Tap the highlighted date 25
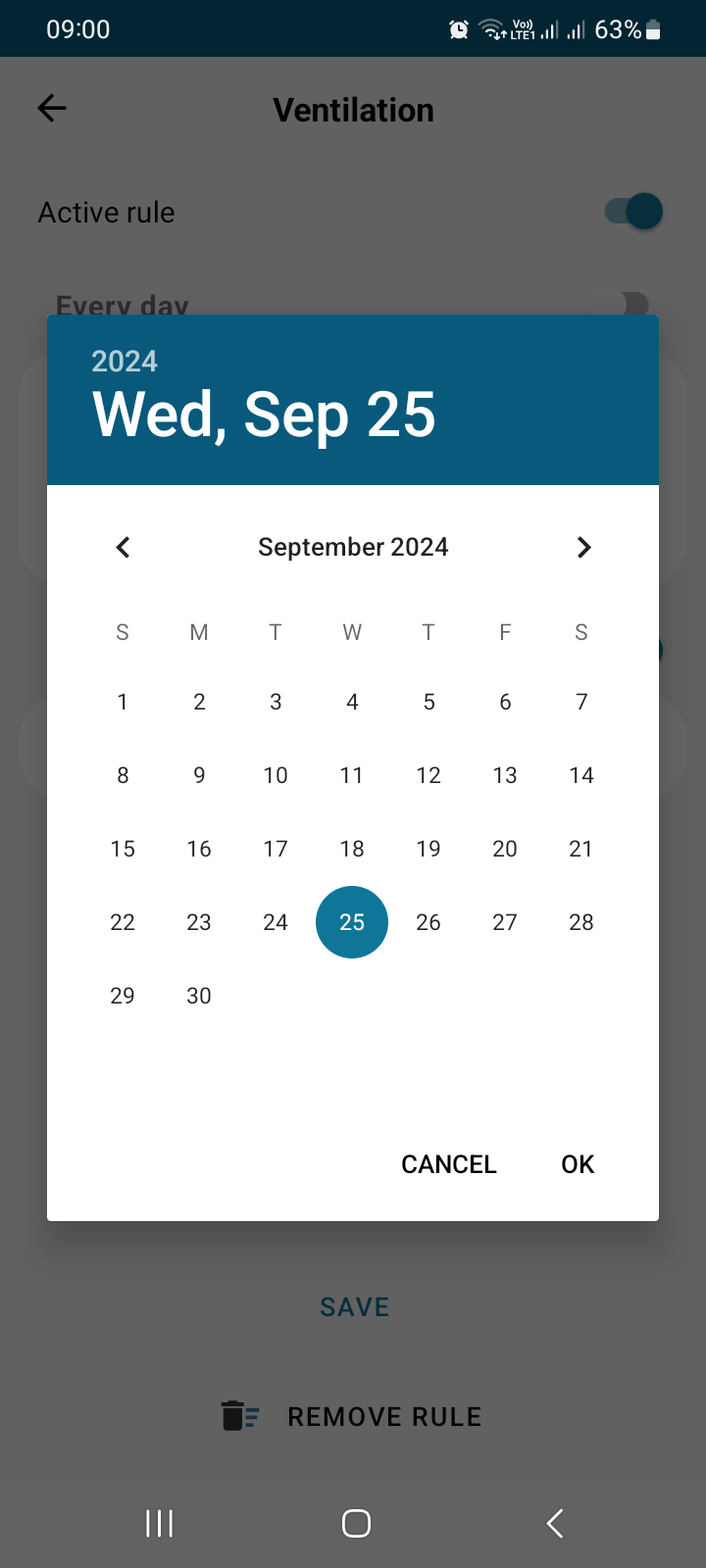This screenshot has height=1568, width=706. pyautogui.click(x=352, y=922)
